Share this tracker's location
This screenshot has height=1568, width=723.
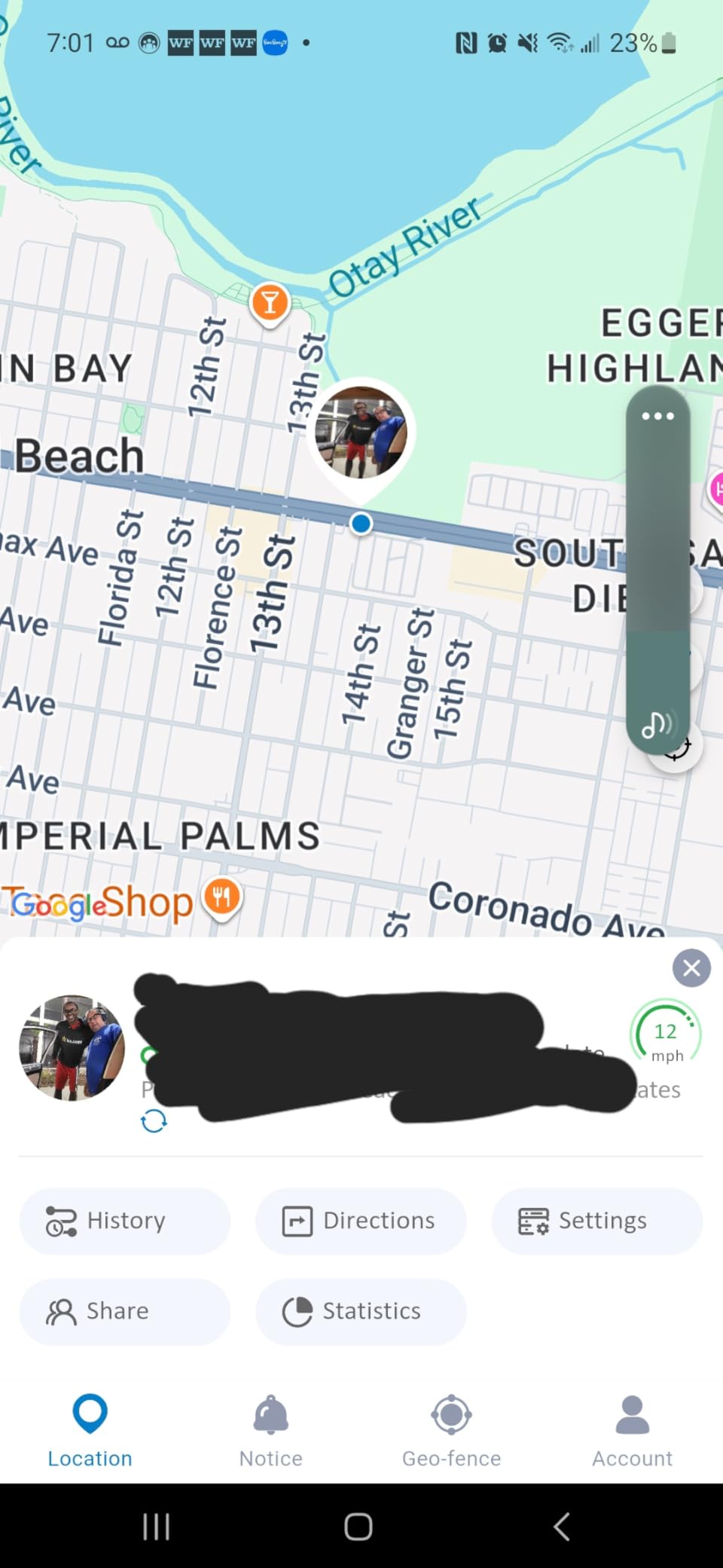point(124,1311)
